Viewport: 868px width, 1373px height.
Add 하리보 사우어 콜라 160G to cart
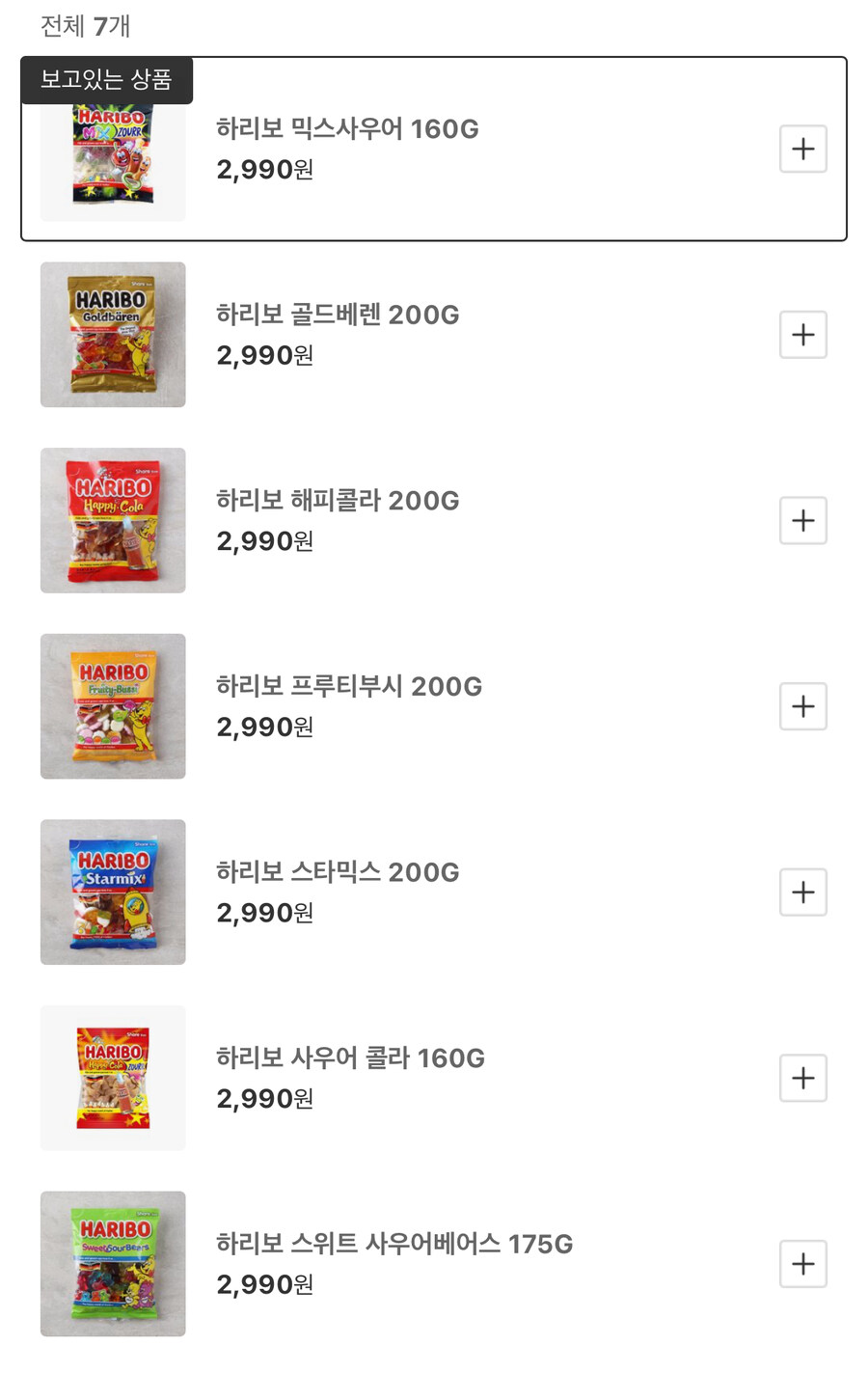click(803, 1078)
